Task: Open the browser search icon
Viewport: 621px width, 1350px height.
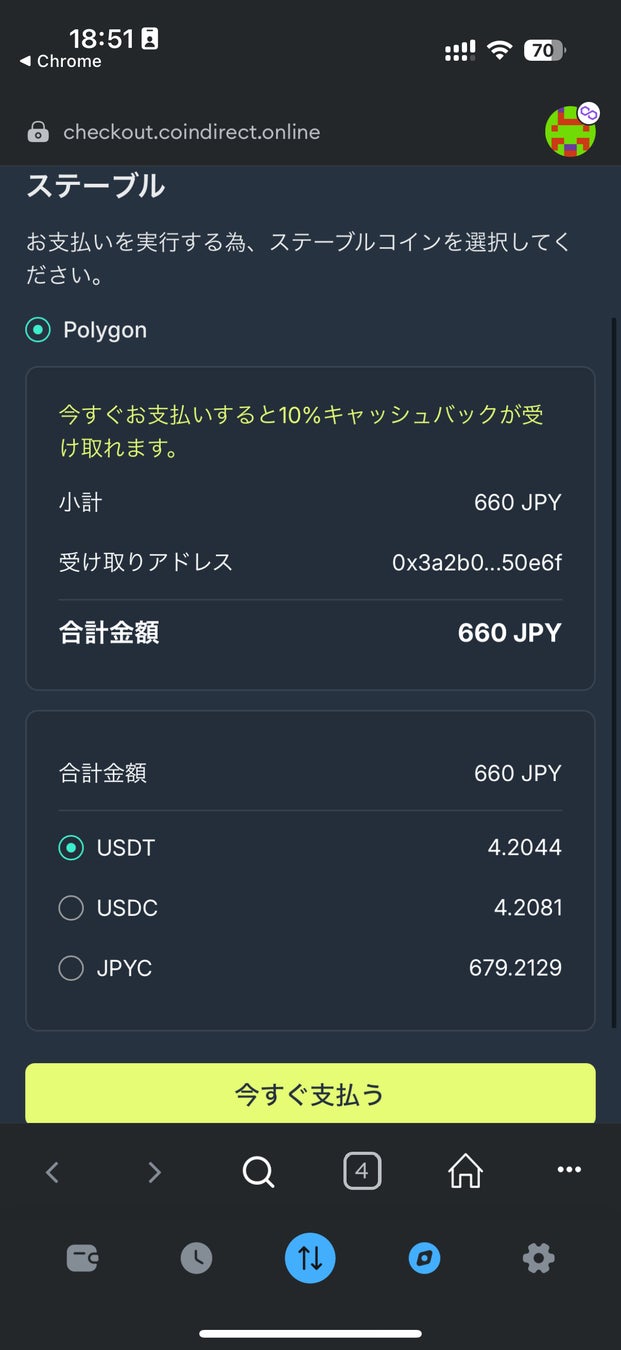Action: tap(258, 1171)
